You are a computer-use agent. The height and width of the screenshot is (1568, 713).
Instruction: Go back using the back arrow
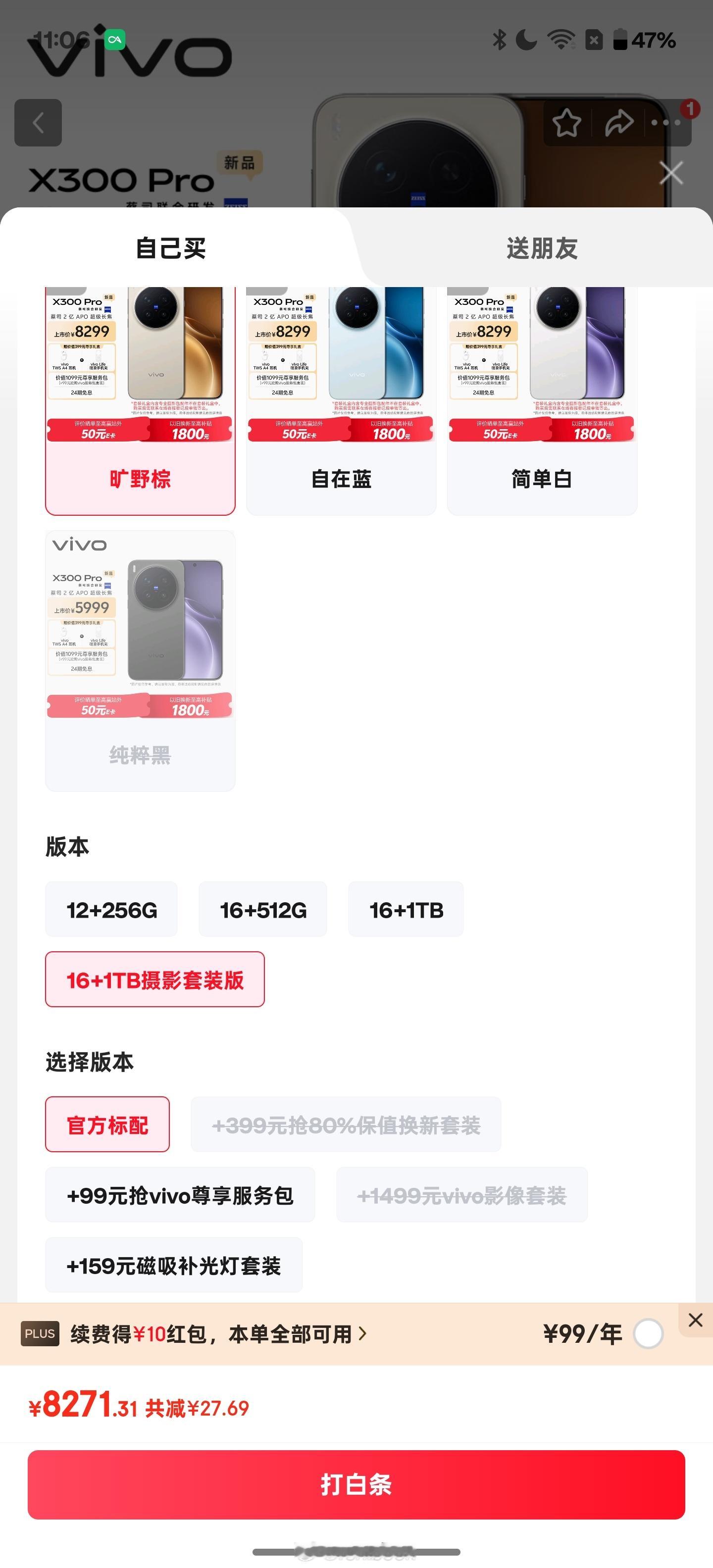pyautogui.click(x=38, y=123)
